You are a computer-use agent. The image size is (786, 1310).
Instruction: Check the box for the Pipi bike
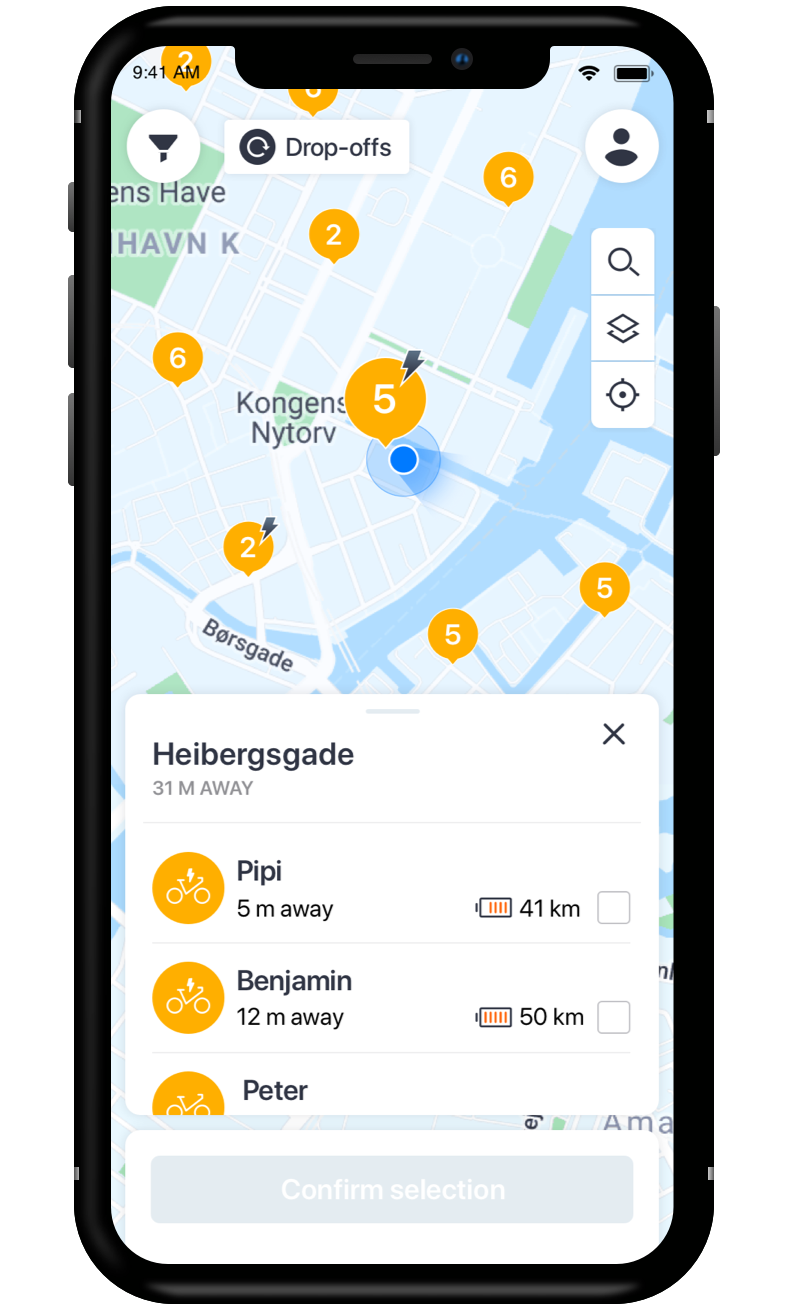coord(613,908)
